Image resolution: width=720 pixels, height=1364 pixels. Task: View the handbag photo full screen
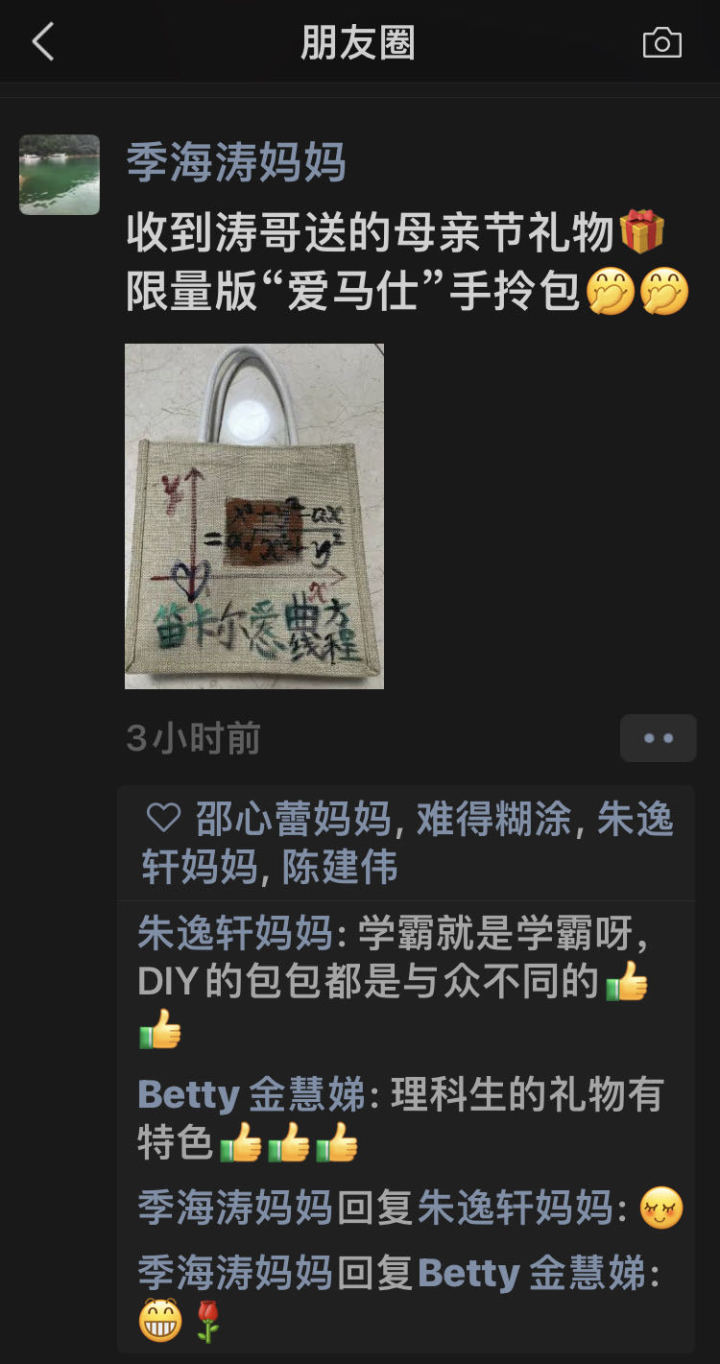[254, 516]
